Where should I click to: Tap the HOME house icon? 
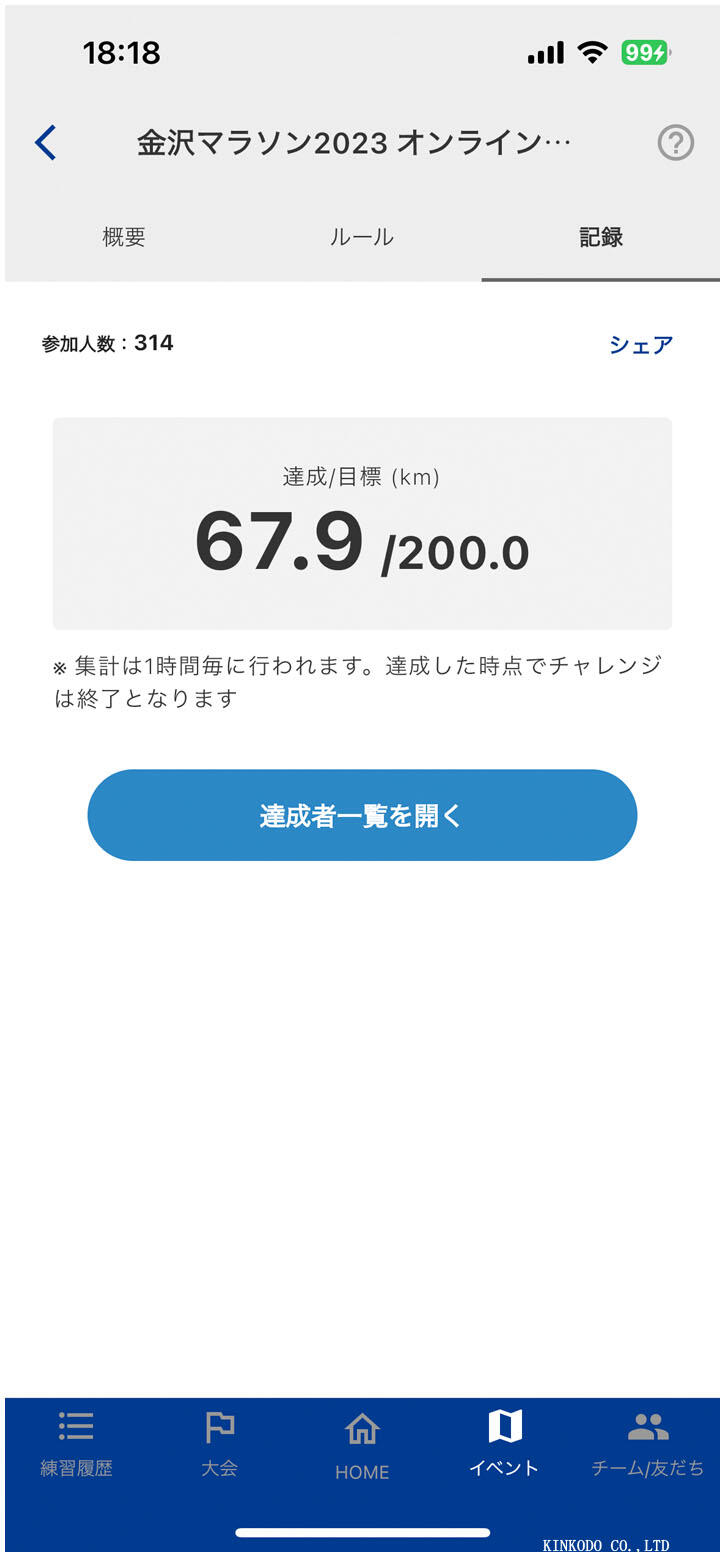[x=362, y=1442]
